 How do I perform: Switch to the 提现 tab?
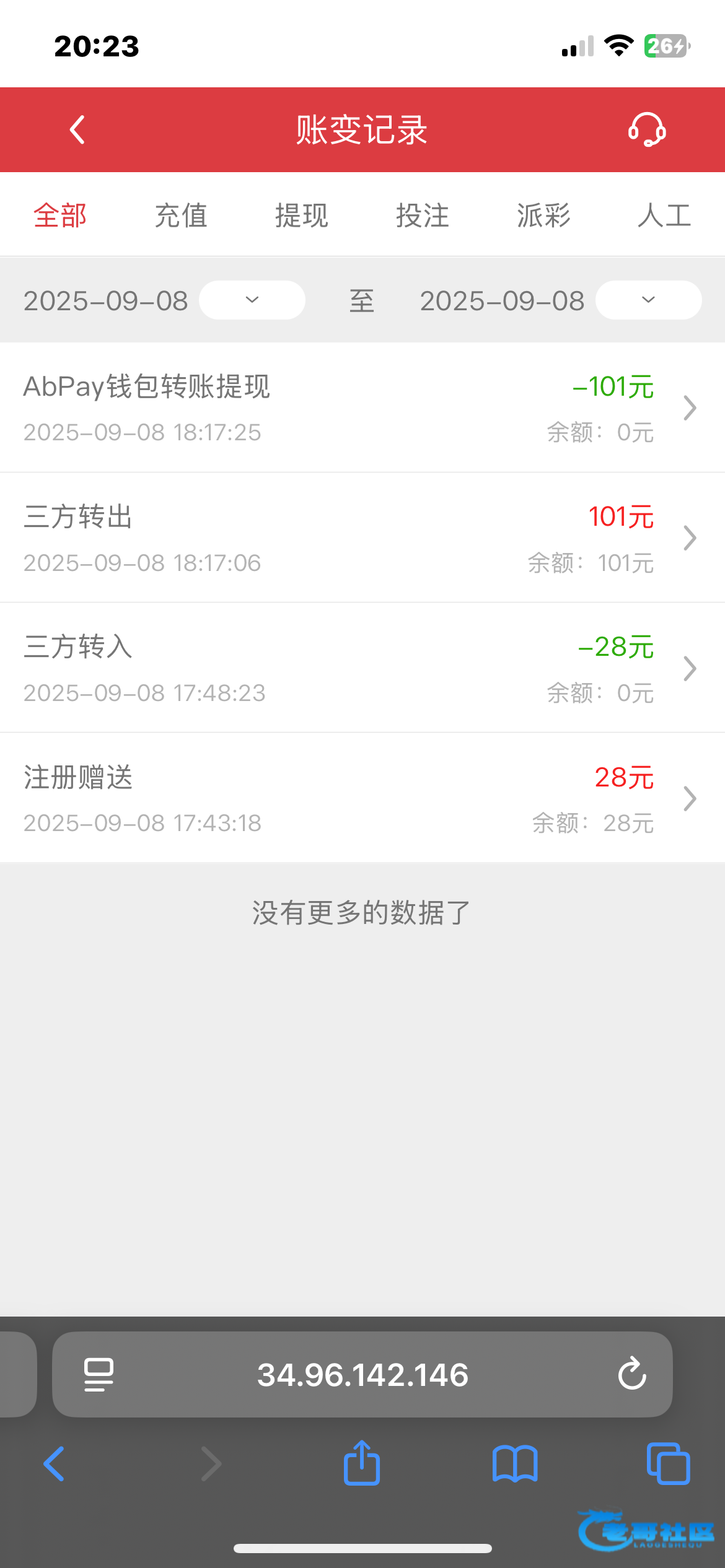coord(302,216)
